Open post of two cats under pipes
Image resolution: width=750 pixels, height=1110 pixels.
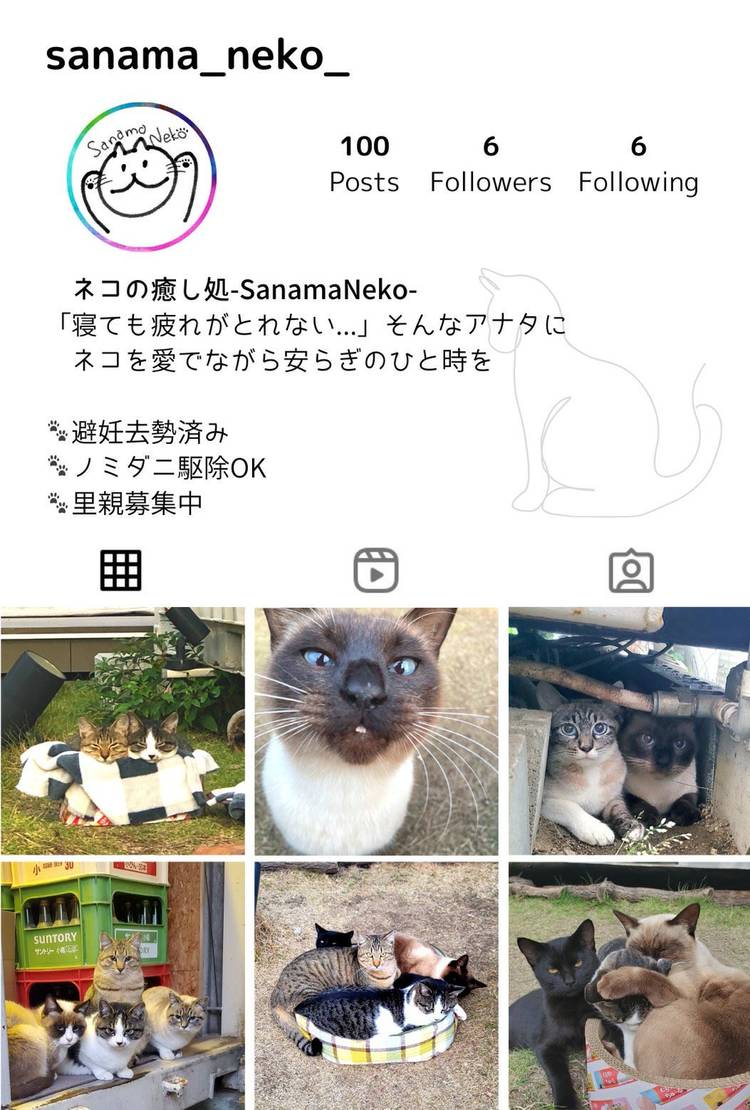tap(630, 730)
